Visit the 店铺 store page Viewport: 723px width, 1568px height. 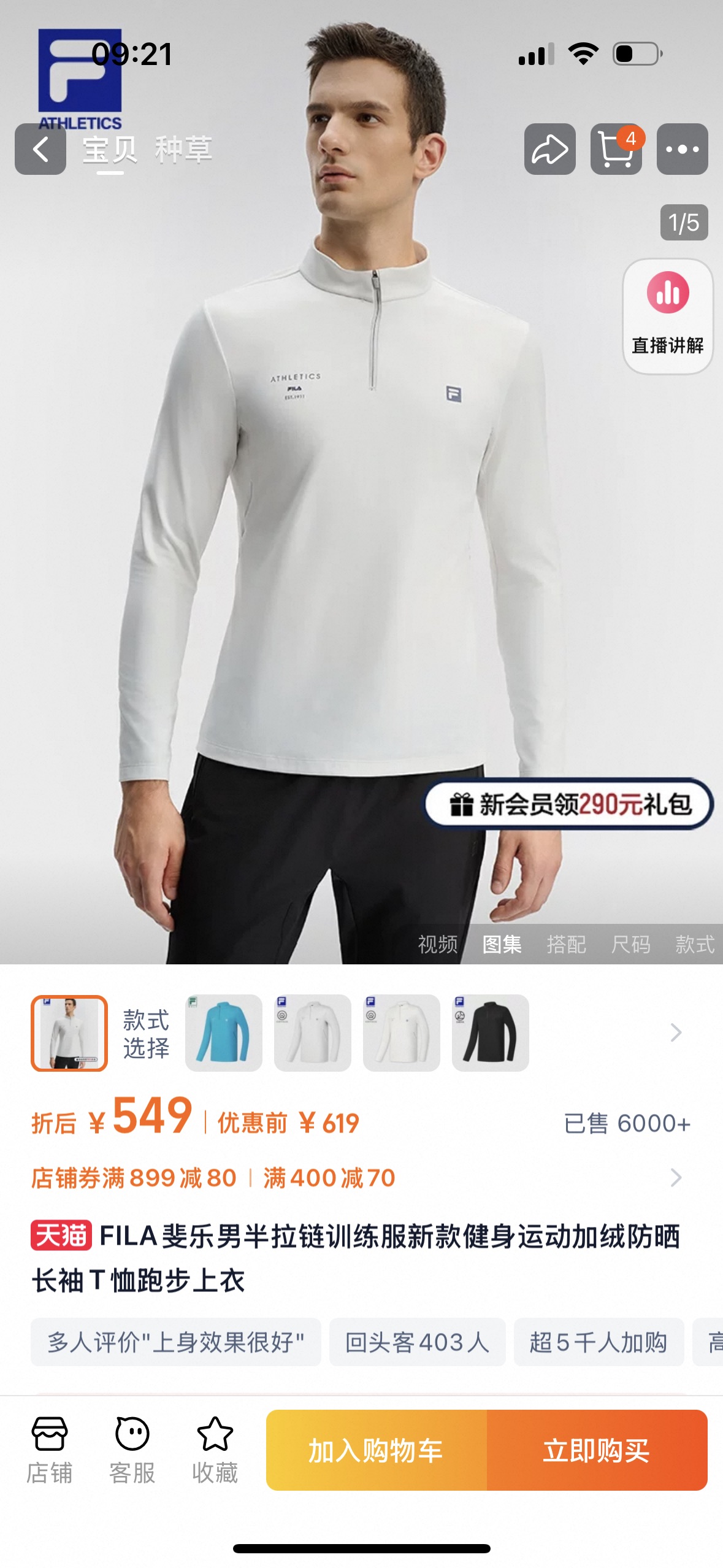click(x=49, y=1450)
